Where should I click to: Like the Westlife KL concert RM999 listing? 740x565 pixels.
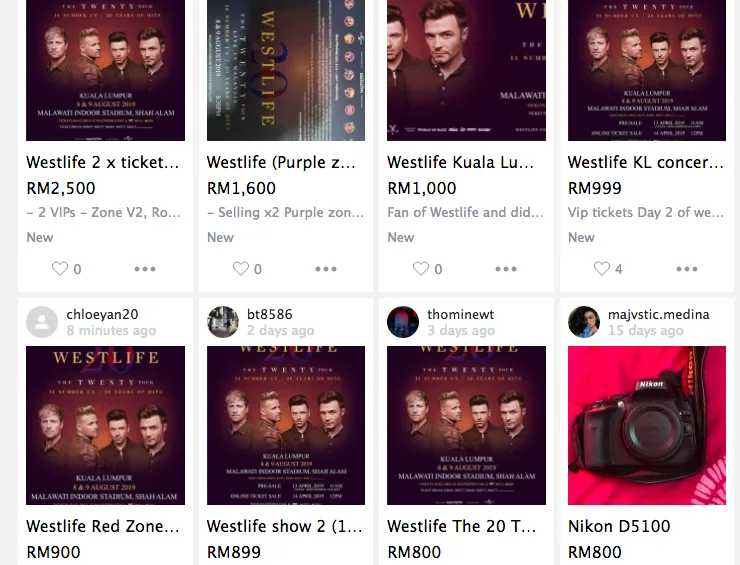602,269
